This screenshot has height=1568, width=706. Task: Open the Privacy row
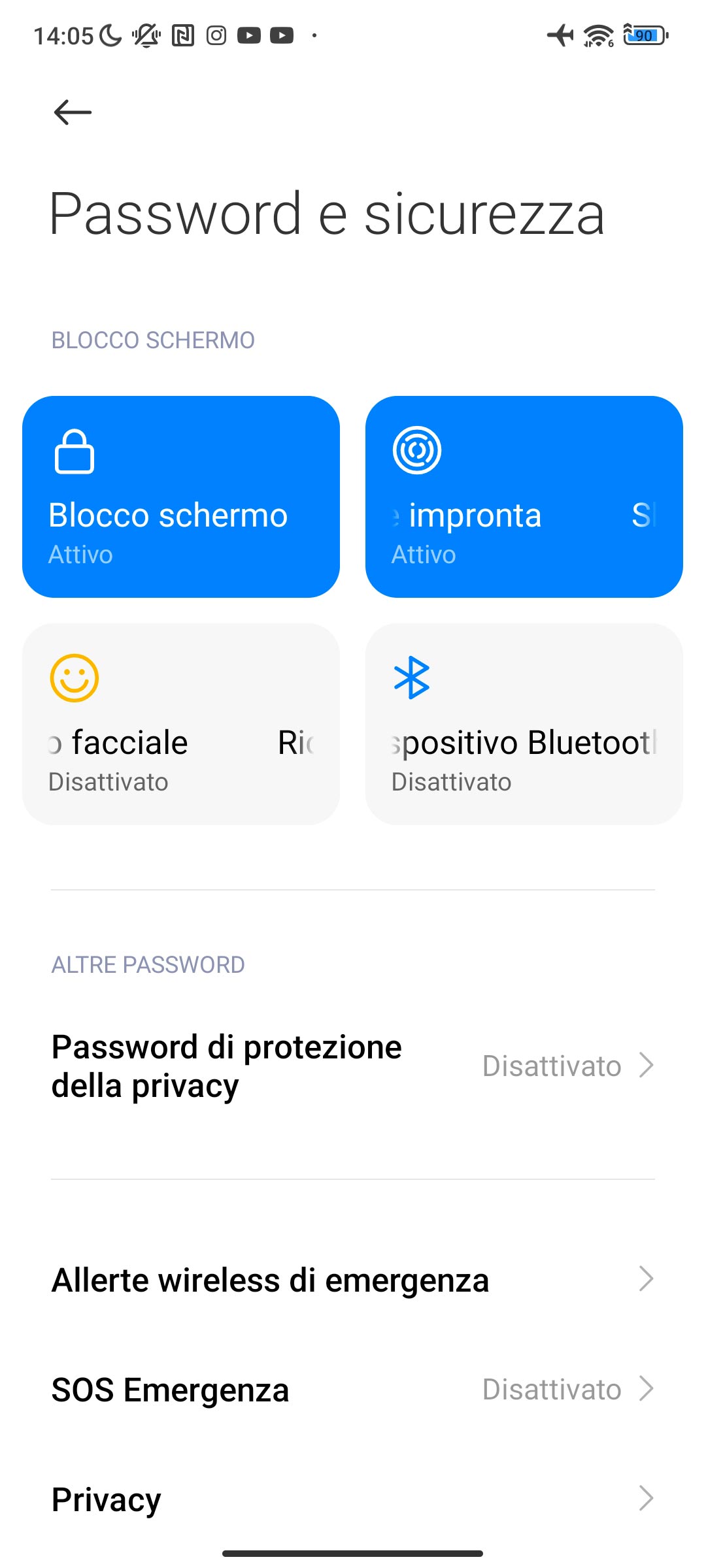click(x=353, y=1499)
